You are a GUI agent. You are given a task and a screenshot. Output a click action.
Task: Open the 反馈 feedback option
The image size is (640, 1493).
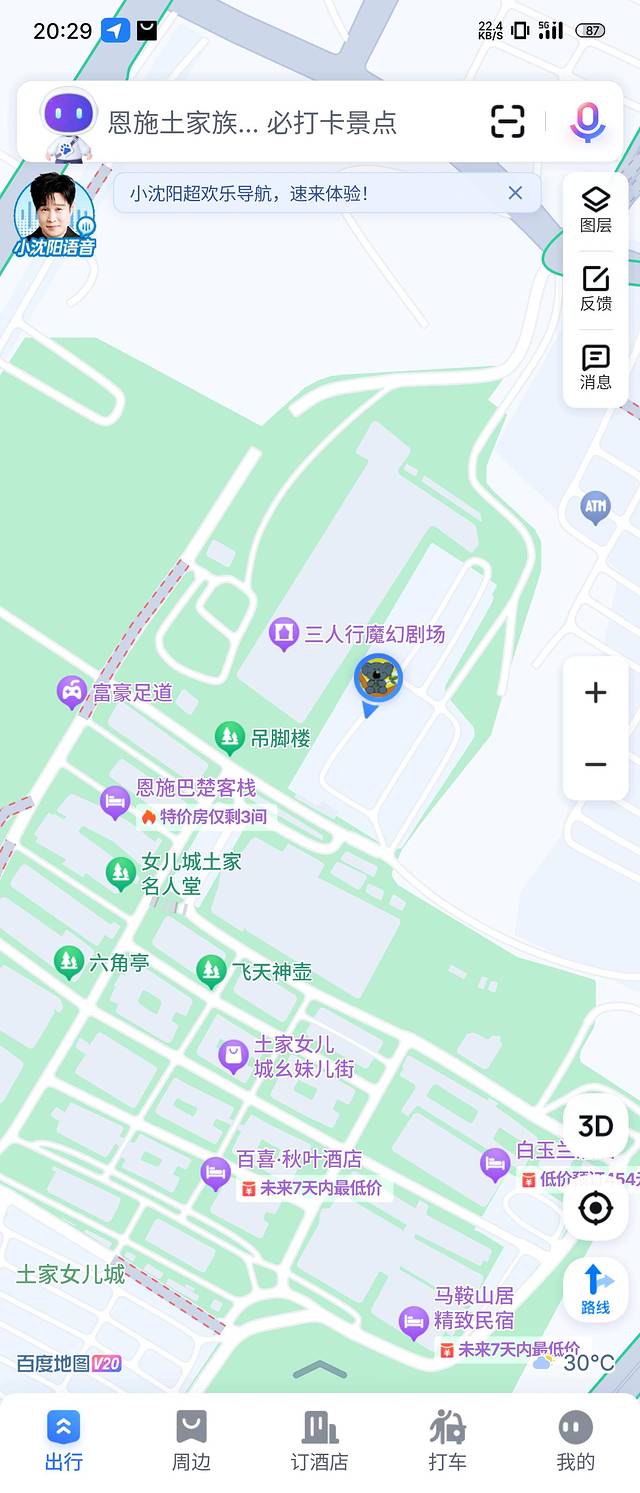(596, 289)
